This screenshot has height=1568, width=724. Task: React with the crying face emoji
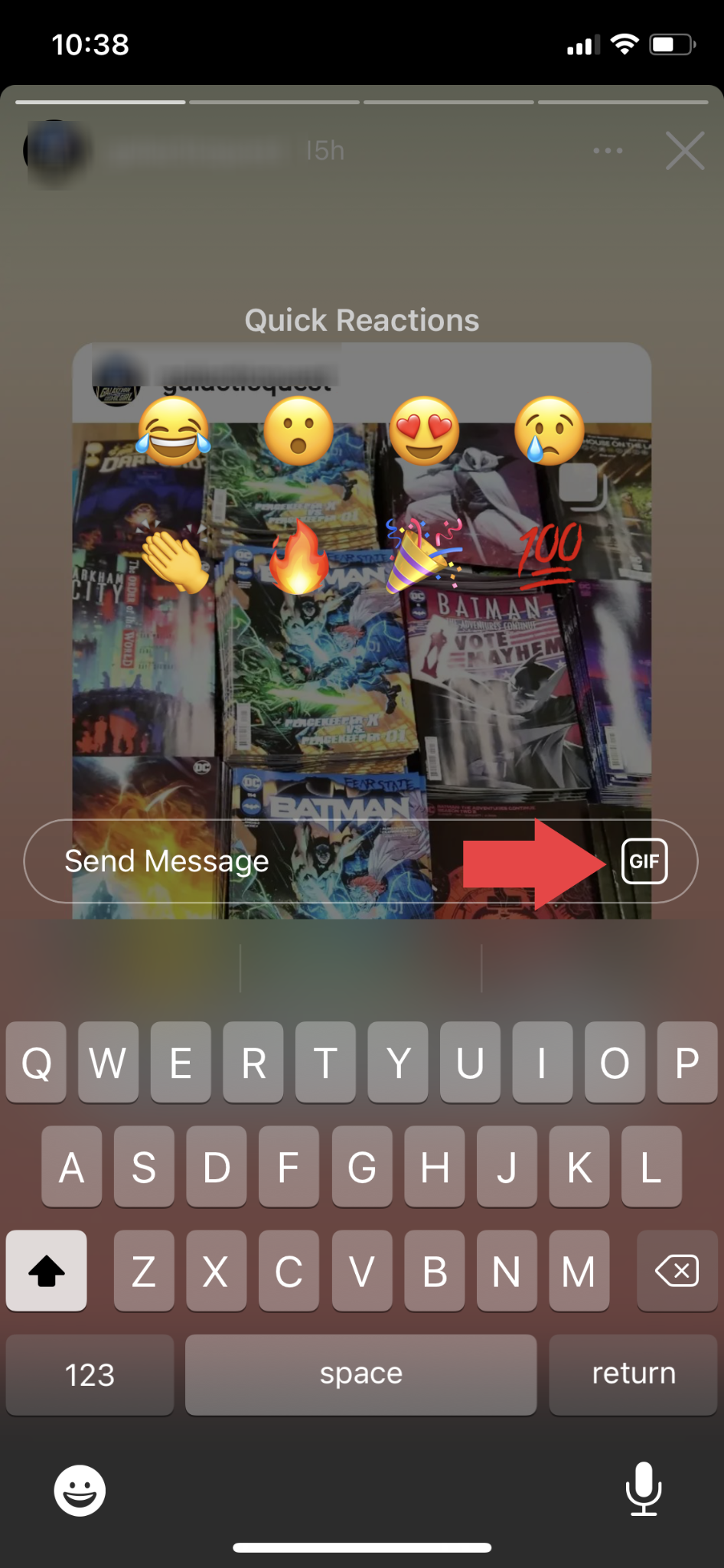pyautogui.click(x=549, y=432)
